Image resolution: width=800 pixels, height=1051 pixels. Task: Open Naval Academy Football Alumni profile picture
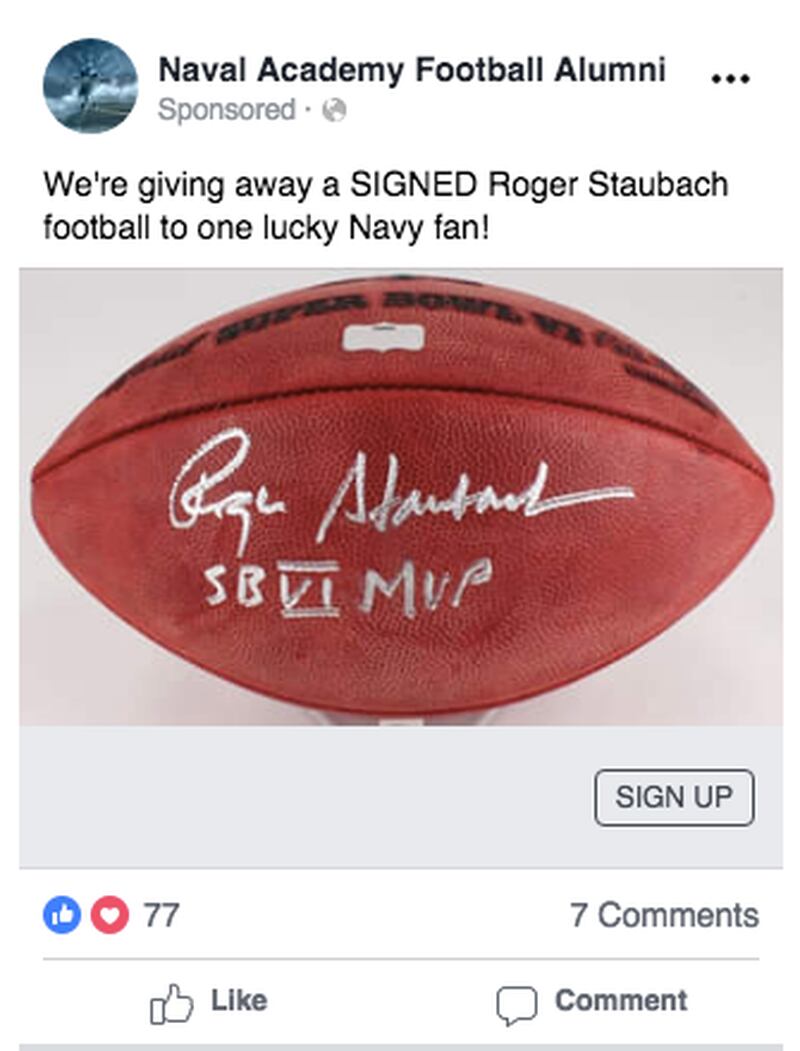pos(90,85)
